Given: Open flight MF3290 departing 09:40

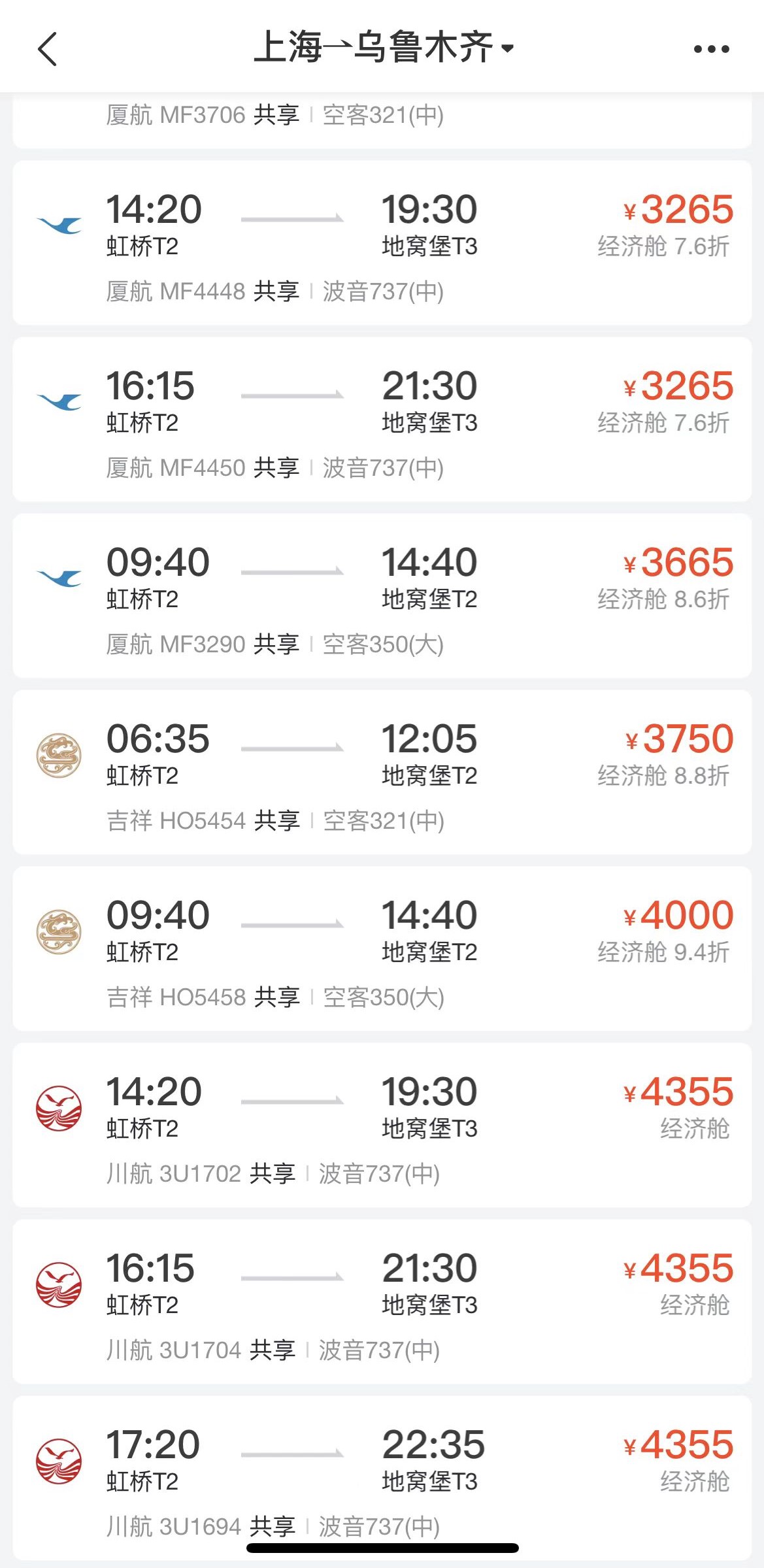Looking at the screenshot, I should [x=382, y=596].
